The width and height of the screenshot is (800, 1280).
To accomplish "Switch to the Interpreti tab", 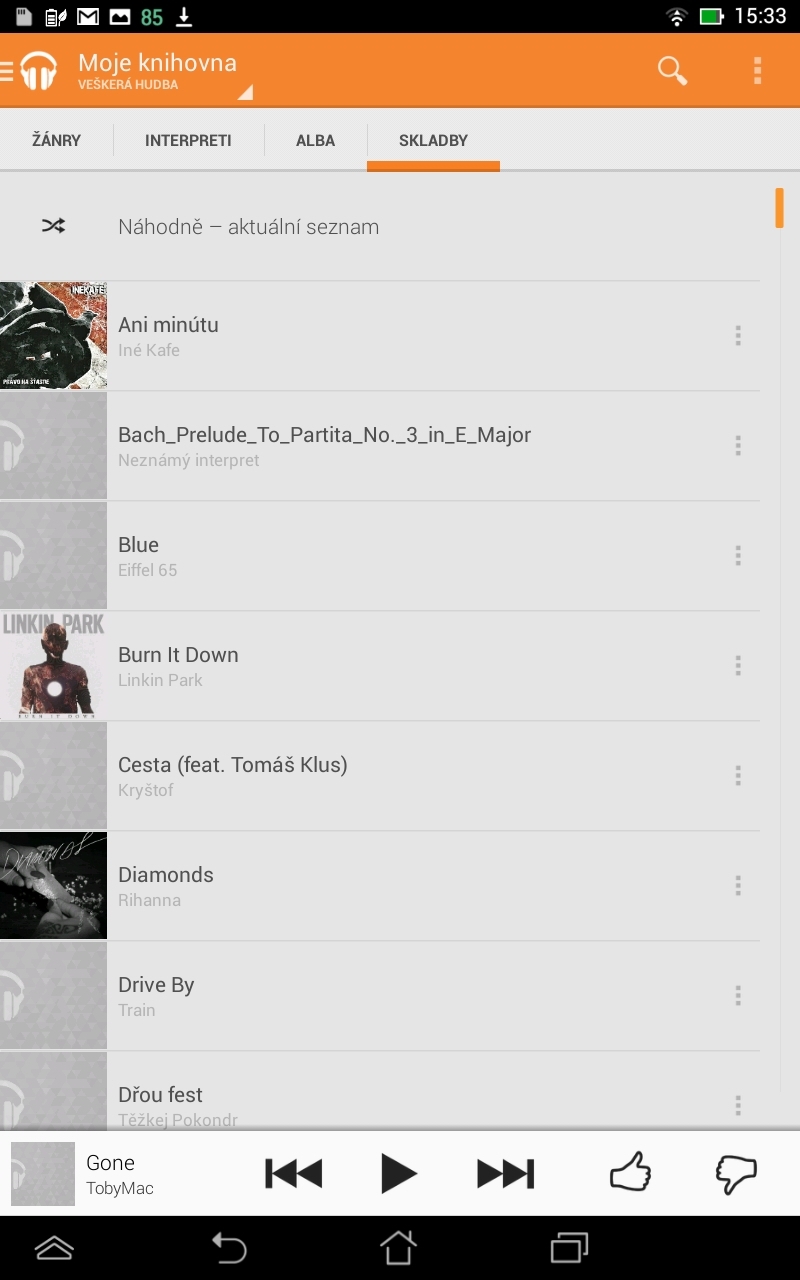I will point(188,140).
